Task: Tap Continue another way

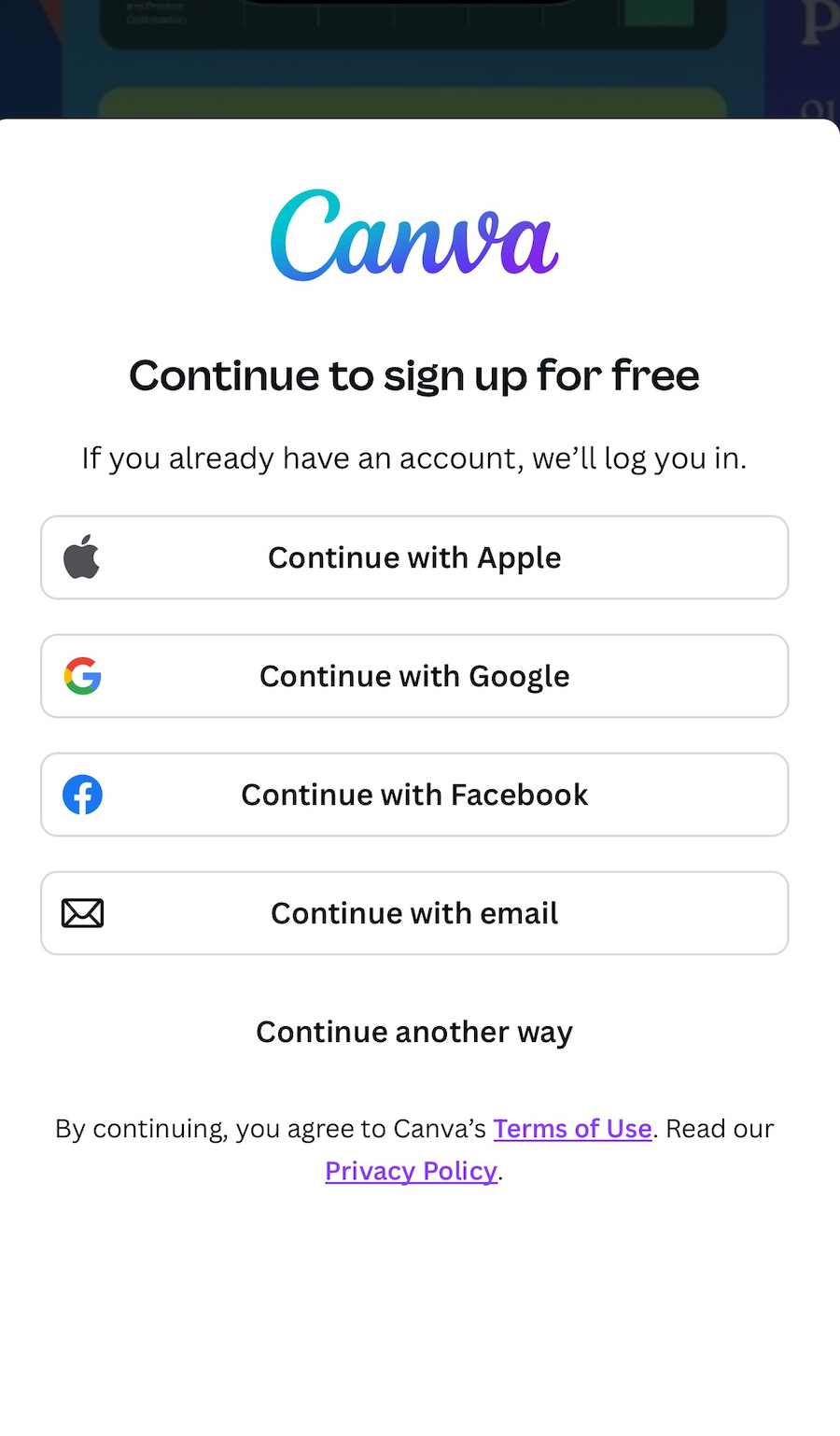Action: pos(414,1032)
